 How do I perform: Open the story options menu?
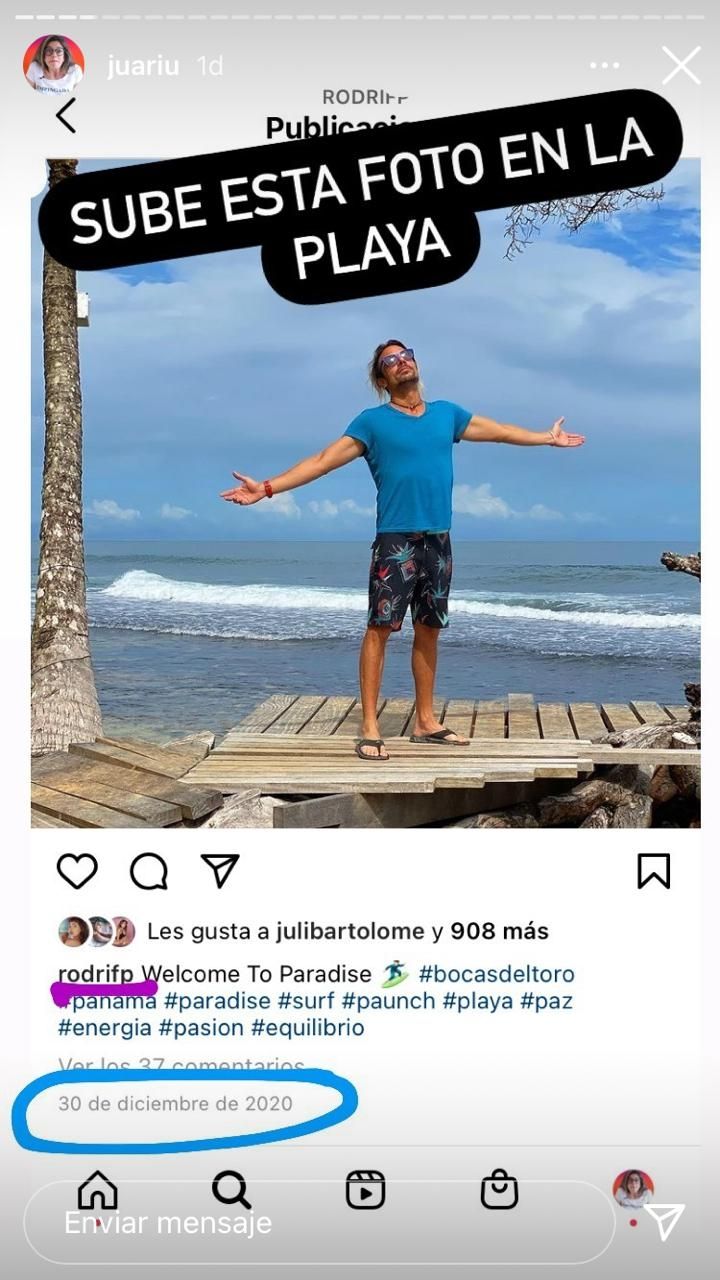point(604,66)
